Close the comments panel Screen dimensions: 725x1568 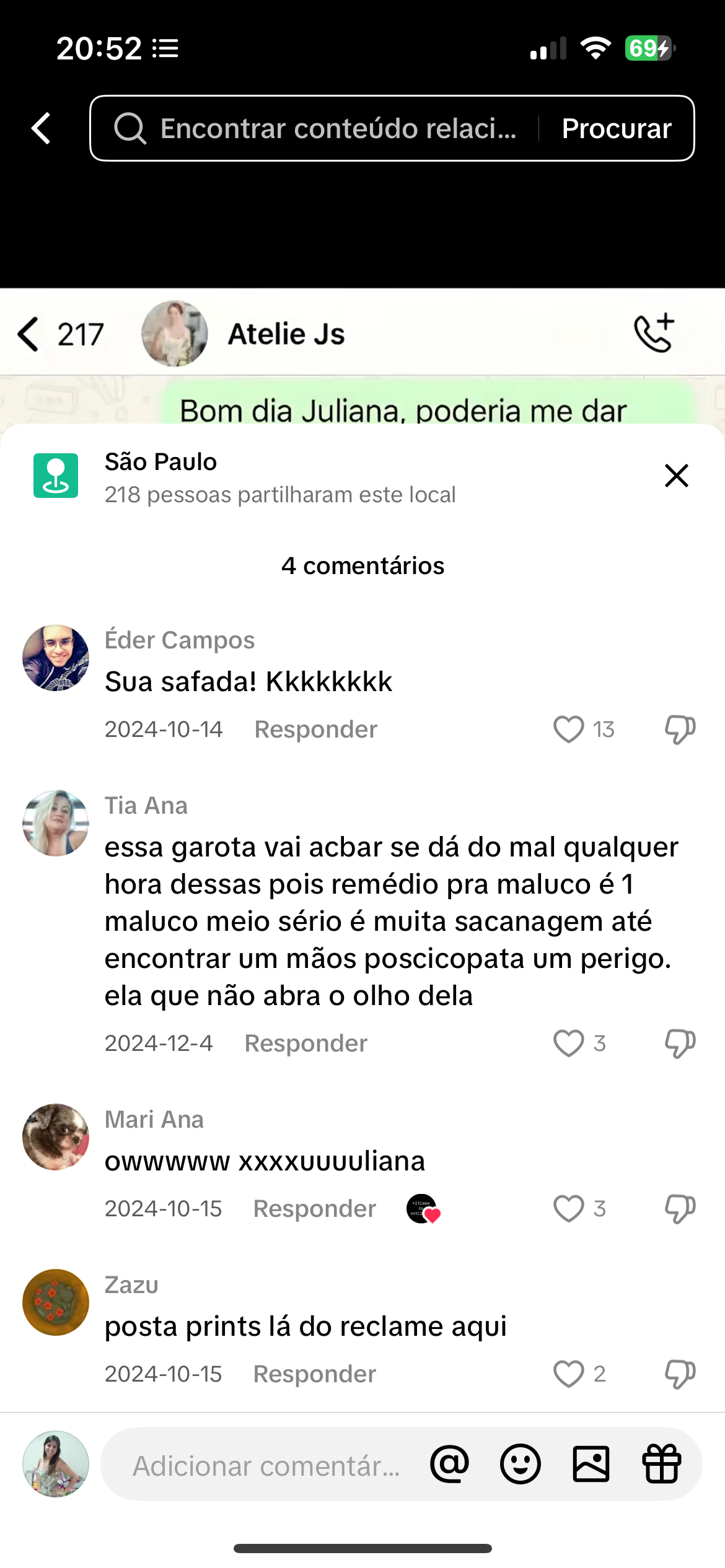[676, 476]
